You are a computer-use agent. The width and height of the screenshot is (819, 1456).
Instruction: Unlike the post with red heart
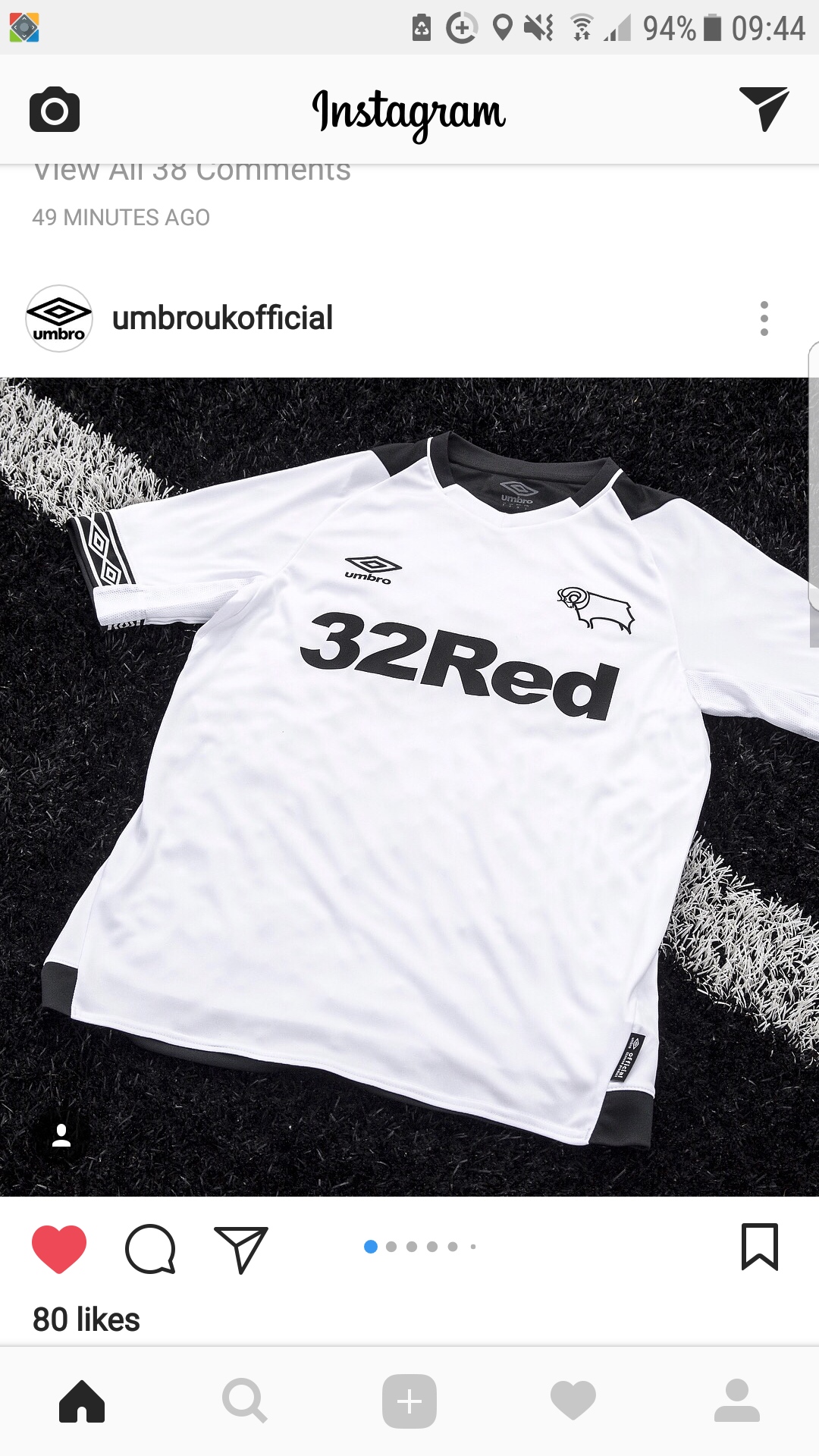click(59, 1248)
